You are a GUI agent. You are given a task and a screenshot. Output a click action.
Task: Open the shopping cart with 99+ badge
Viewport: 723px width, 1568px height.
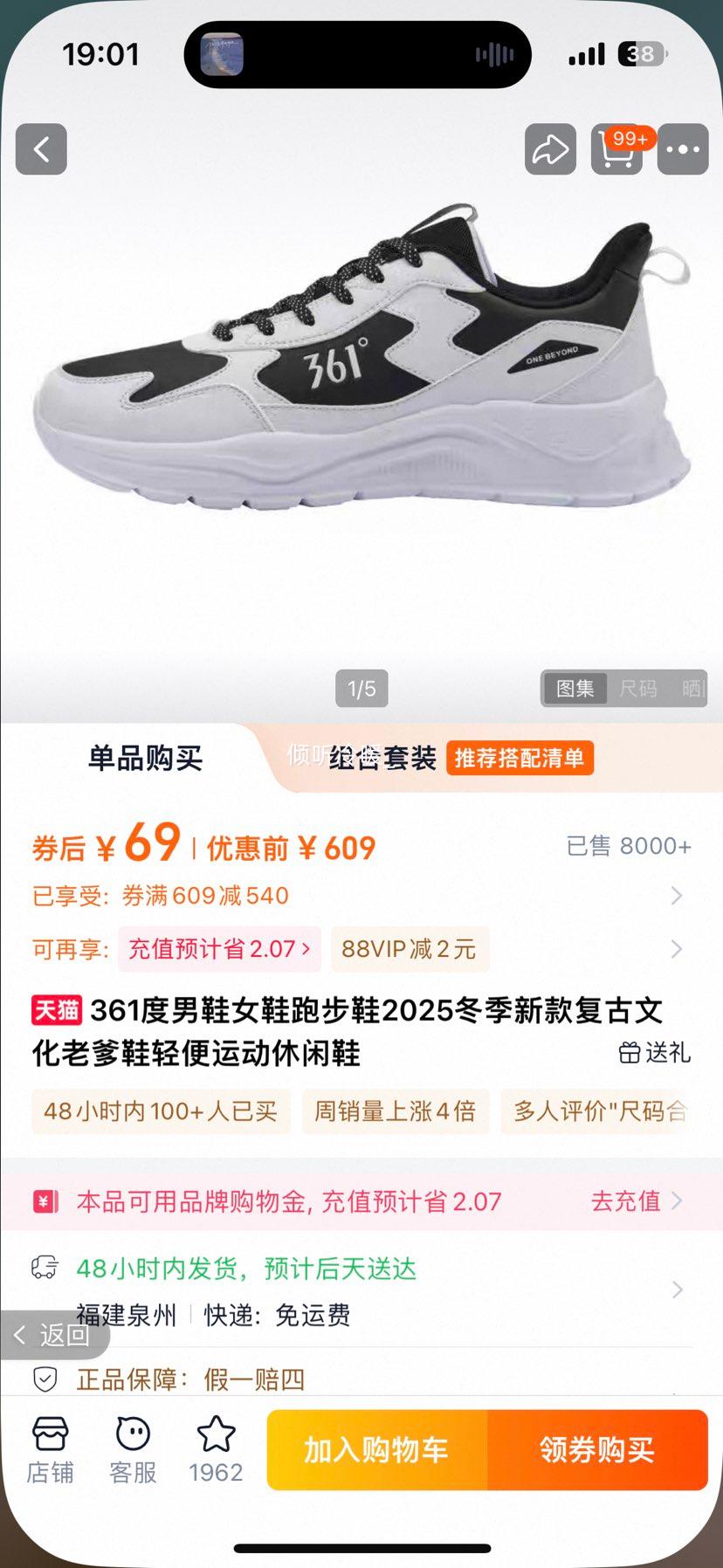click(616, 153)
